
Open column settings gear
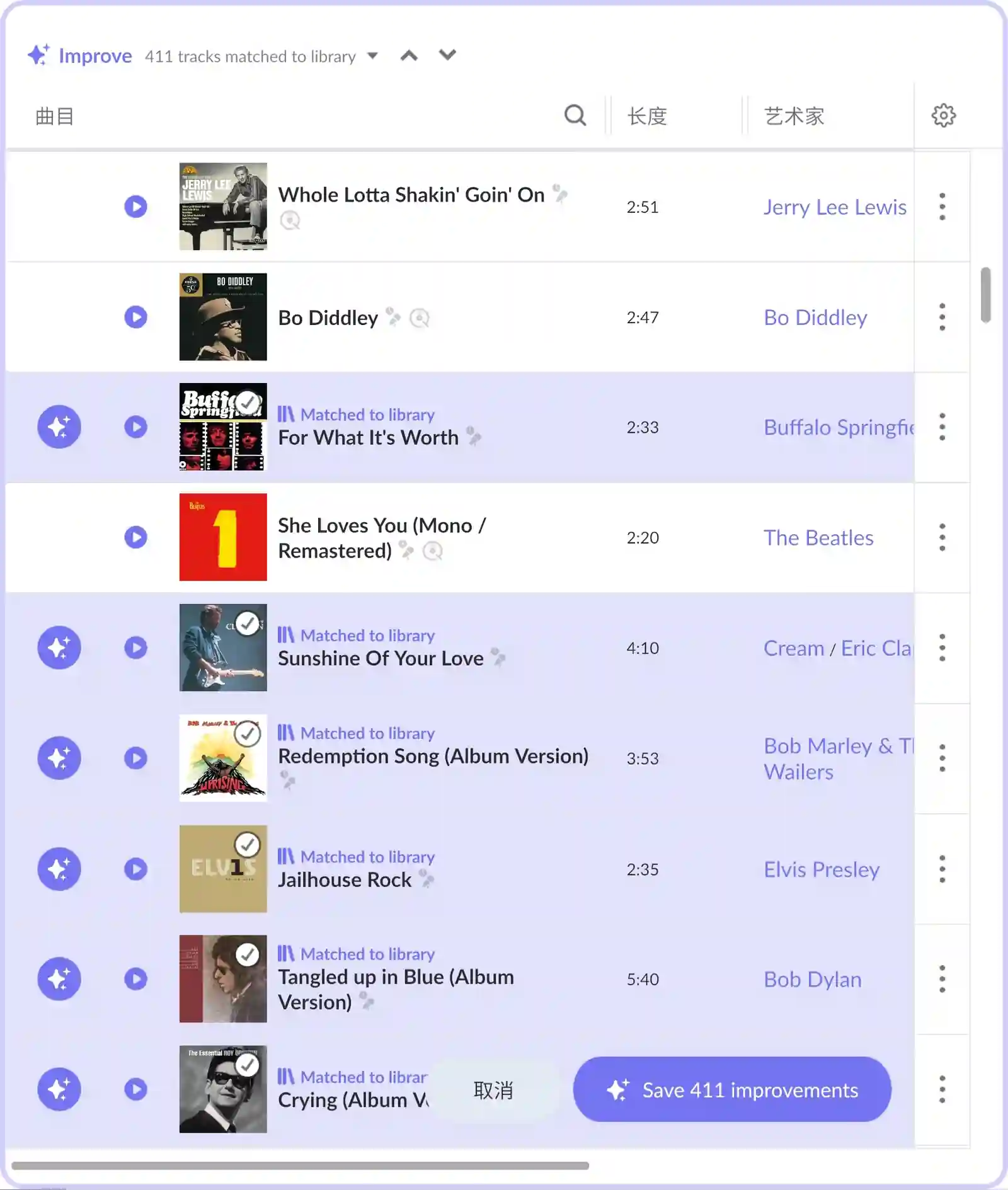(x=943, y=115)
